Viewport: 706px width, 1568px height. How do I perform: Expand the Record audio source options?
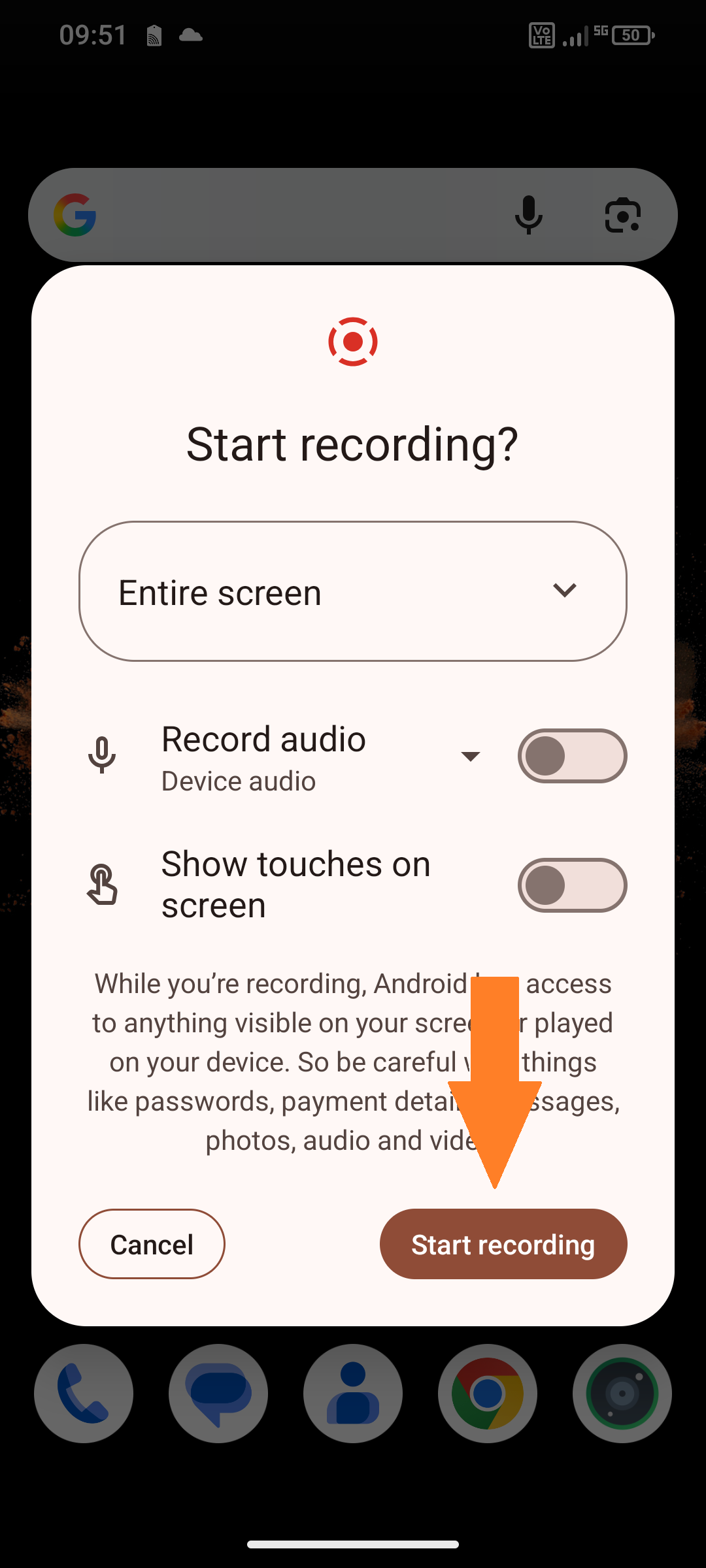471,756
